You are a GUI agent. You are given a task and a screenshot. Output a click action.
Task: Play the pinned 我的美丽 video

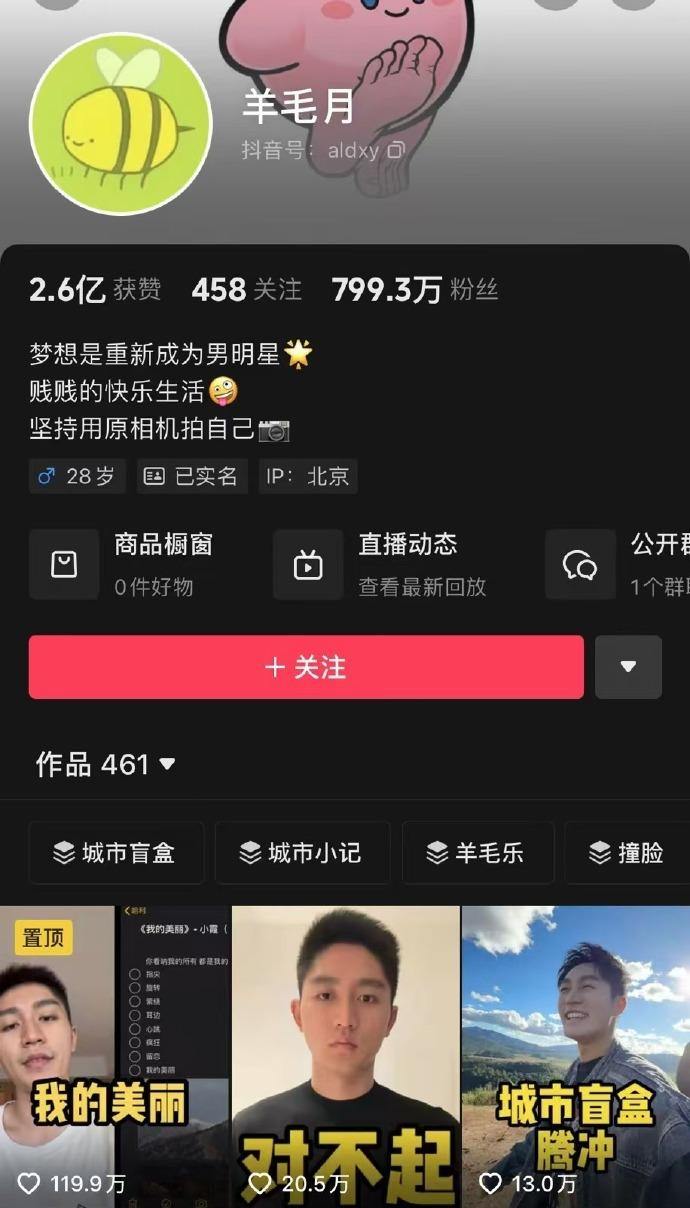(x=114, y=1057)
